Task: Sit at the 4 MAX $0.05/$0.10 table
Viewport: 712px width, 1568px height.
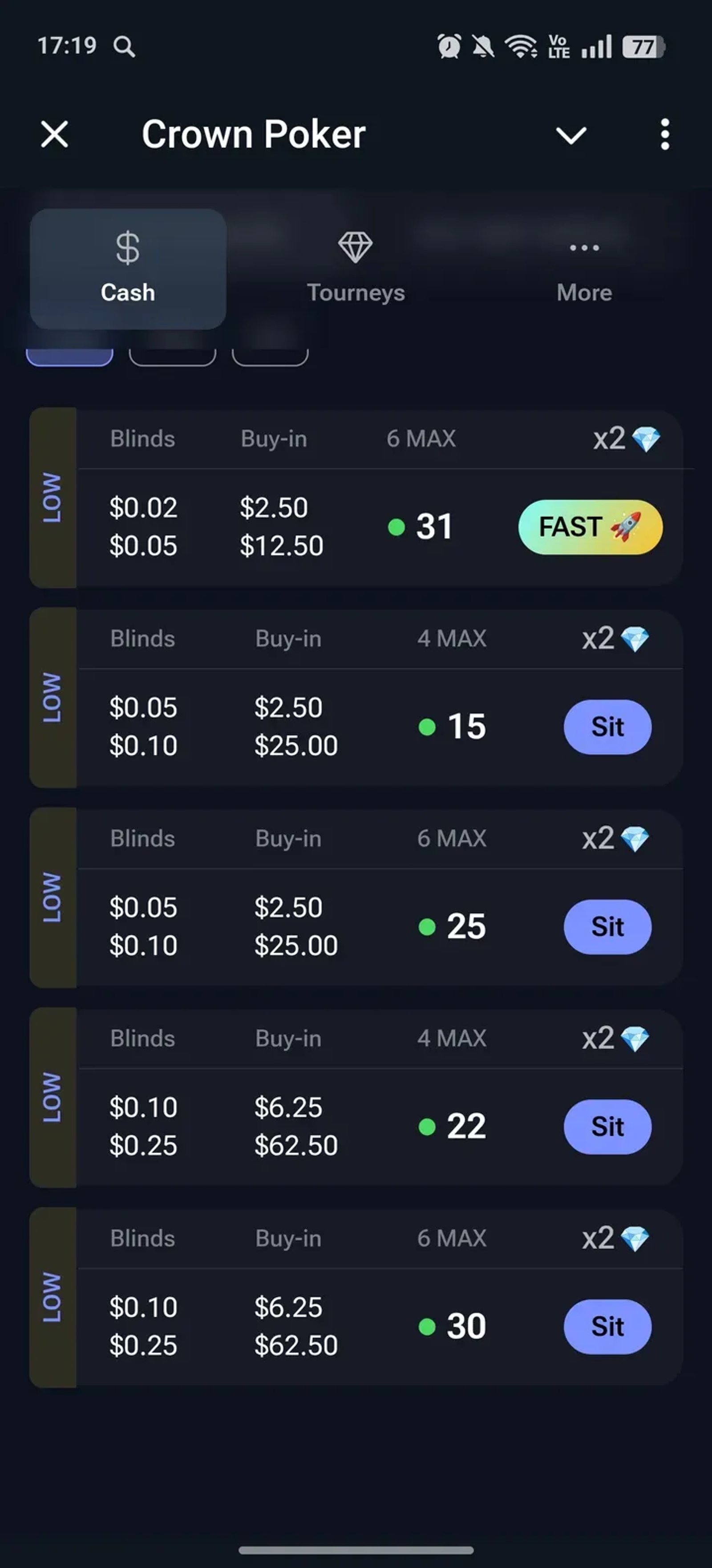Action: pyautogui.click(x=607, y=727)
